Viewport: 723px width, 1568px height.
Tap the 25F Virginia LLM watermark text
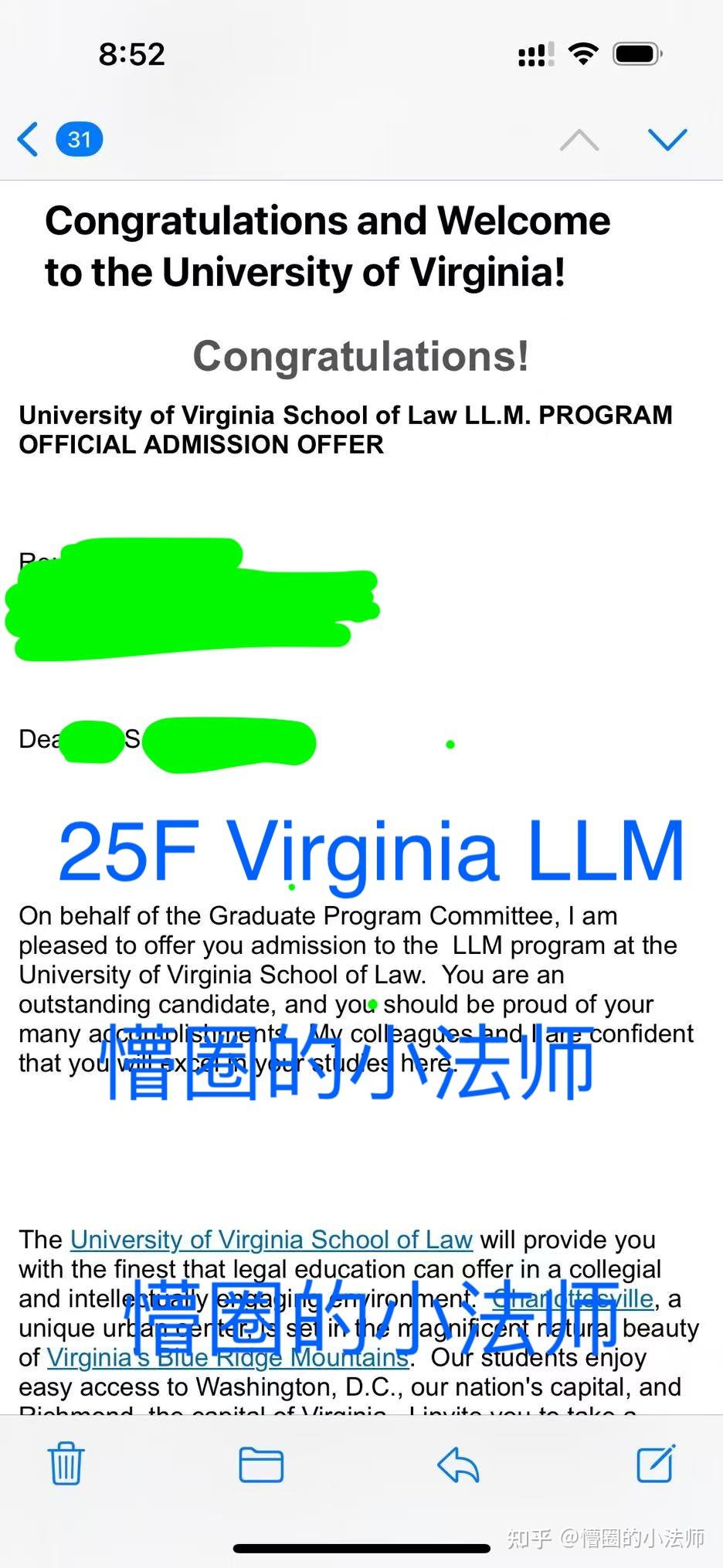369,851
